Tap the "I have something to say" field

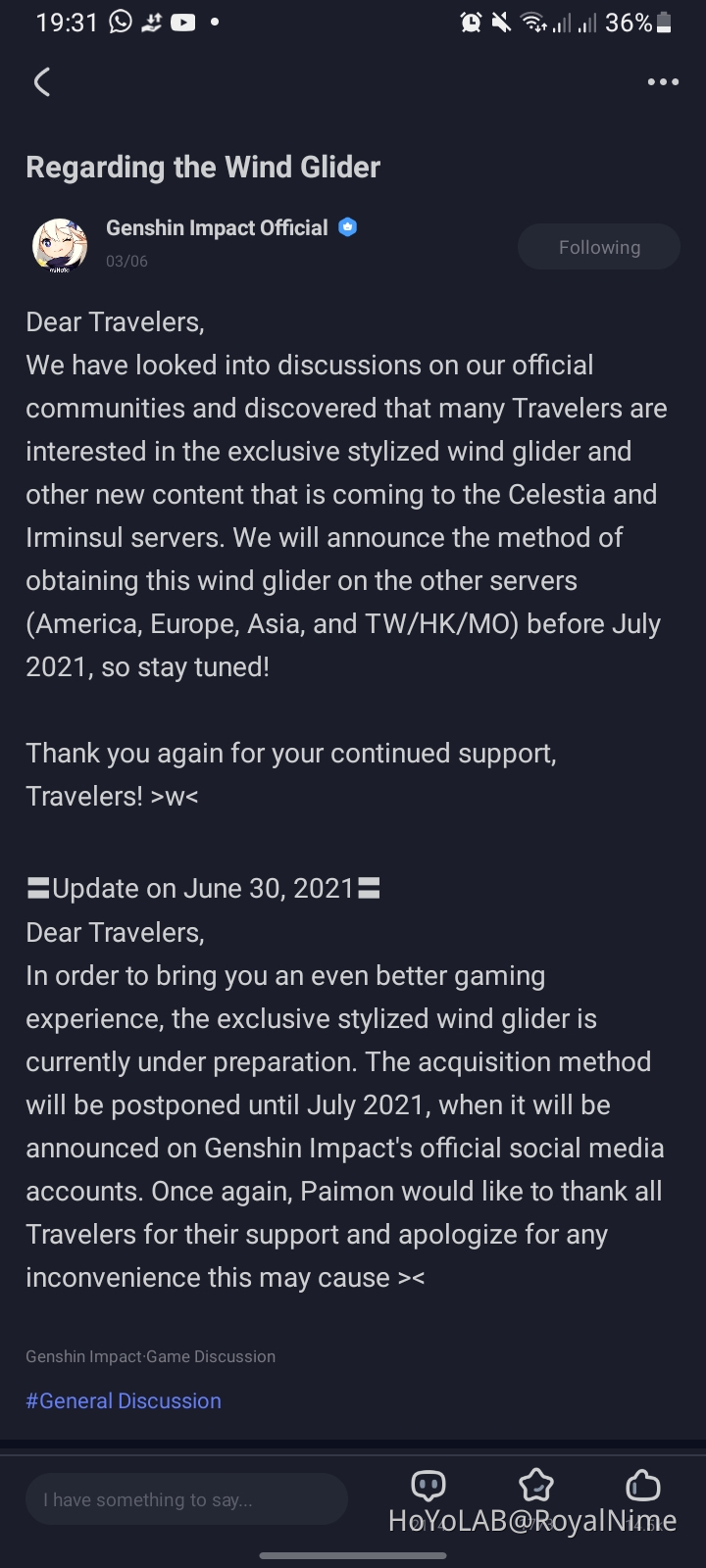pos(186,1499)
